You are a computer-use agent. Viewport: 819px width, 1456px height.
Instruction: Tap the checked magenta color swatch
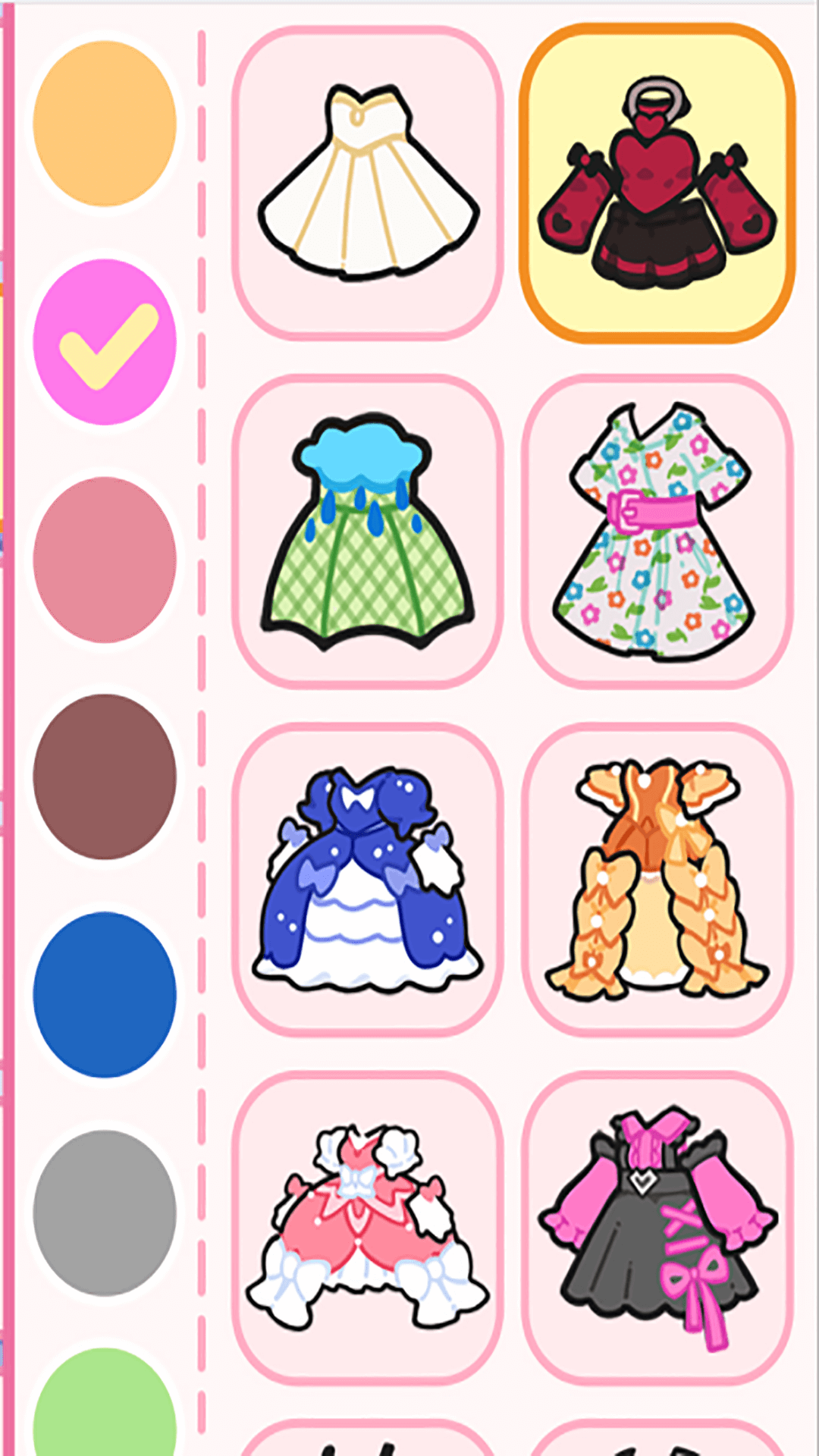tap(105, 341)
